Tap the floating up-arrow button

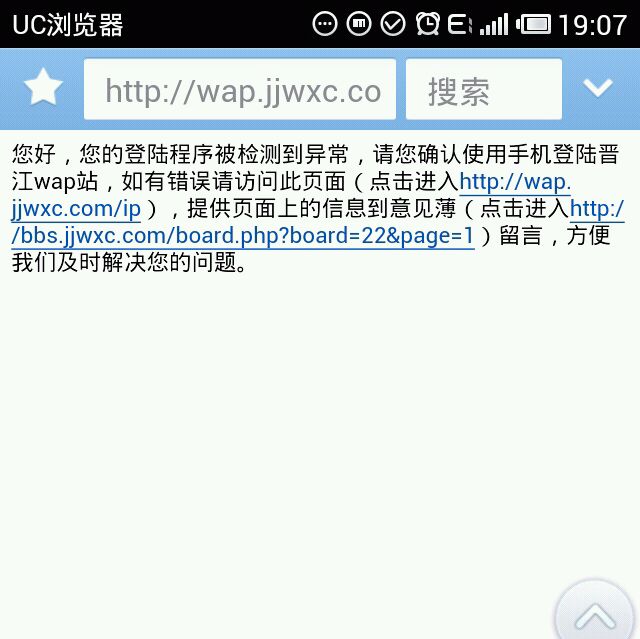pyautogui.click(x=597, y=614)
